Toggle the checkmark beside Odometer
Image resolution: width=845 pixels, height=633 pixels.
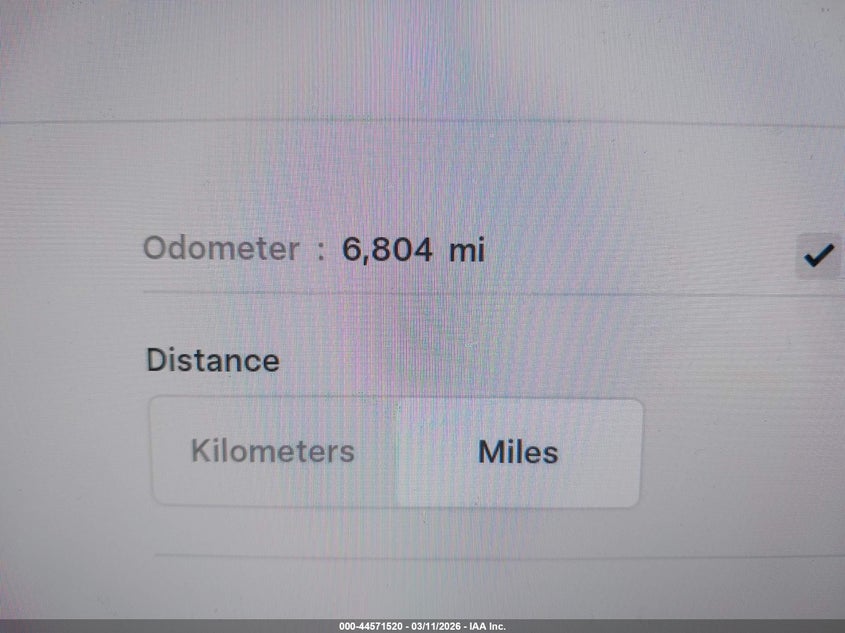(818, 256)
